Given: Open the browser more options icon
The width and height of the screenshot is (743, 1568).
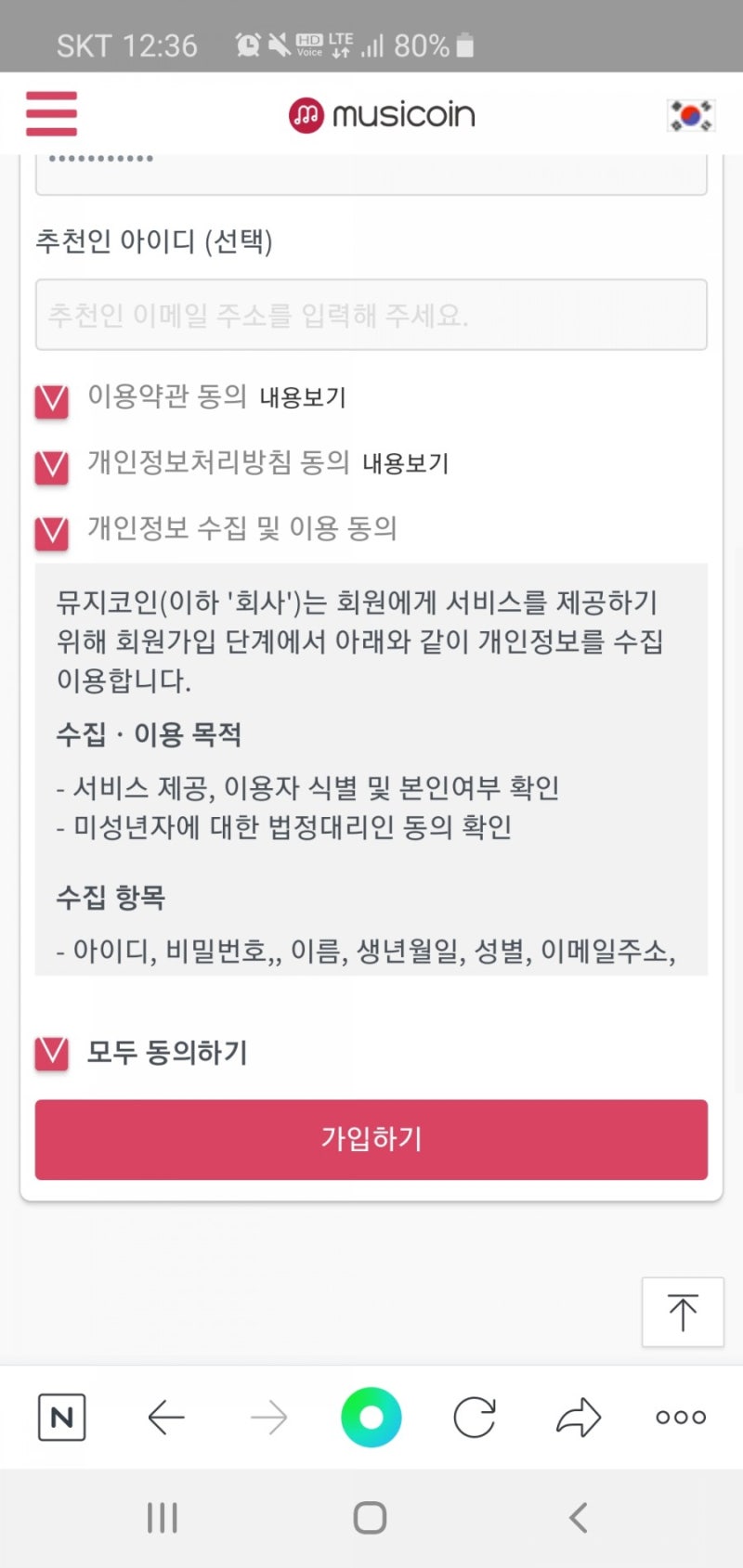Looking at the screenshot, I should tap(679, 1417).
